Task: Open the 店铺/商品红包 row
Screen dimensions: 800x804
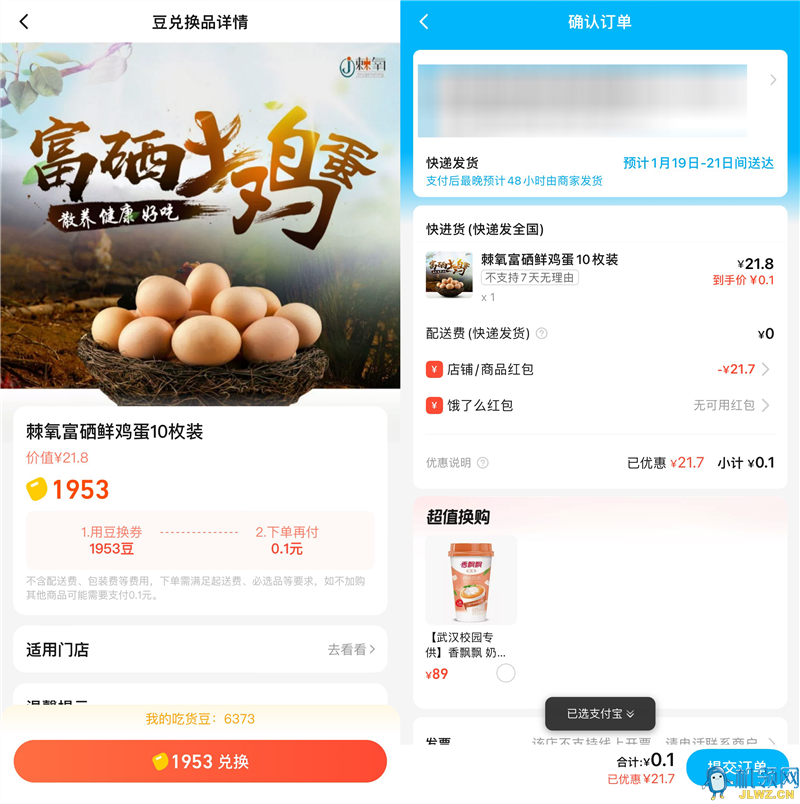Action: pos(599,369)
